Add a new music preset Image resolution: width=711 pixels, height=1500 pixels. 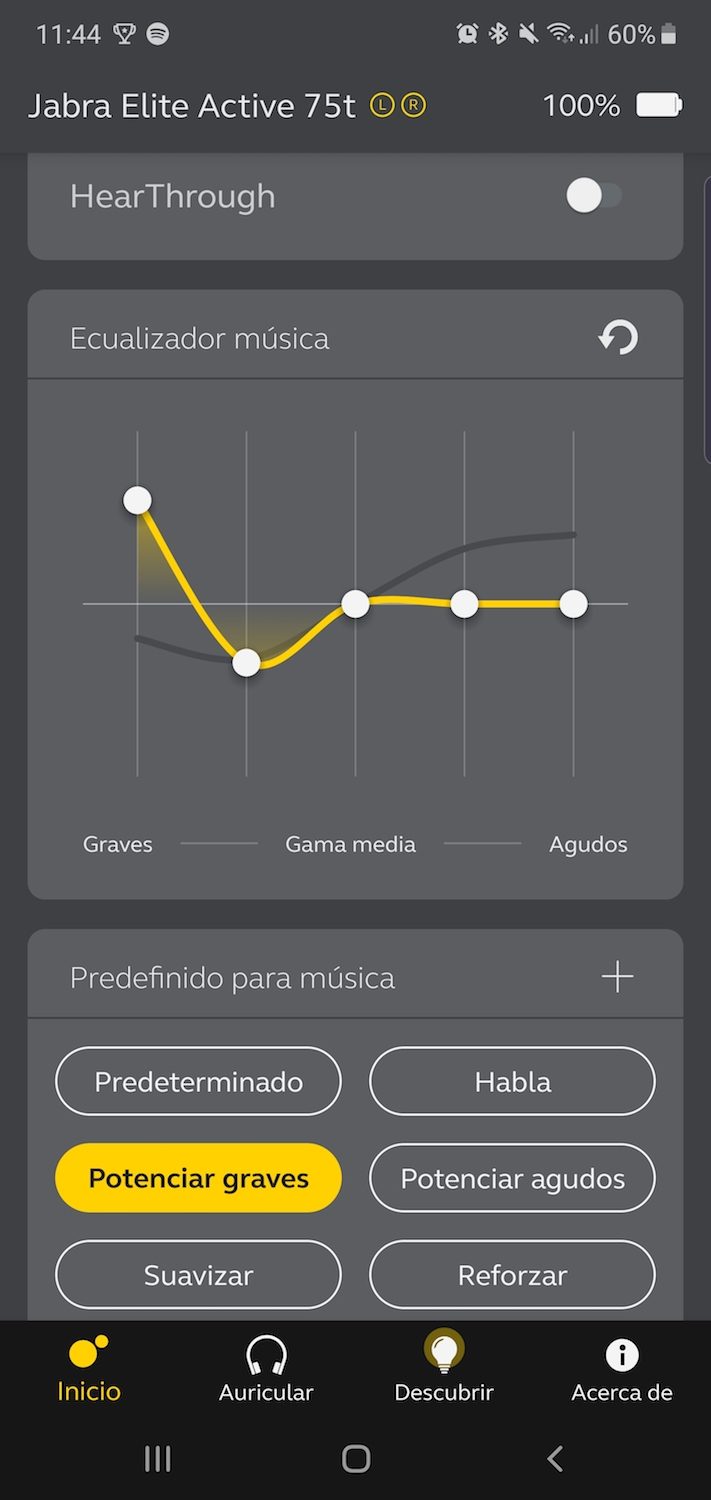point(617,976)
